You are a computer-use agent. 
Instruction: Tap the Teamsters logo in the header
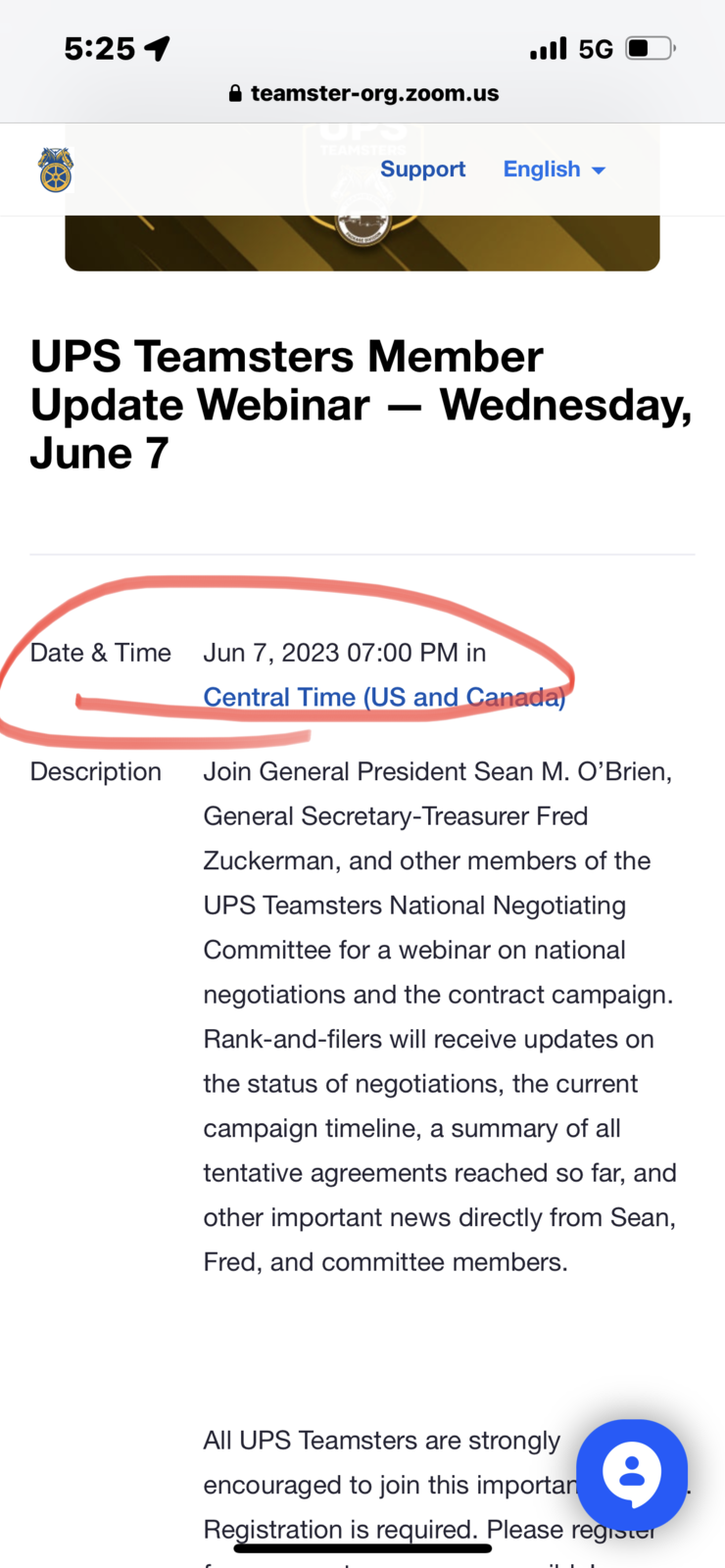56,170
